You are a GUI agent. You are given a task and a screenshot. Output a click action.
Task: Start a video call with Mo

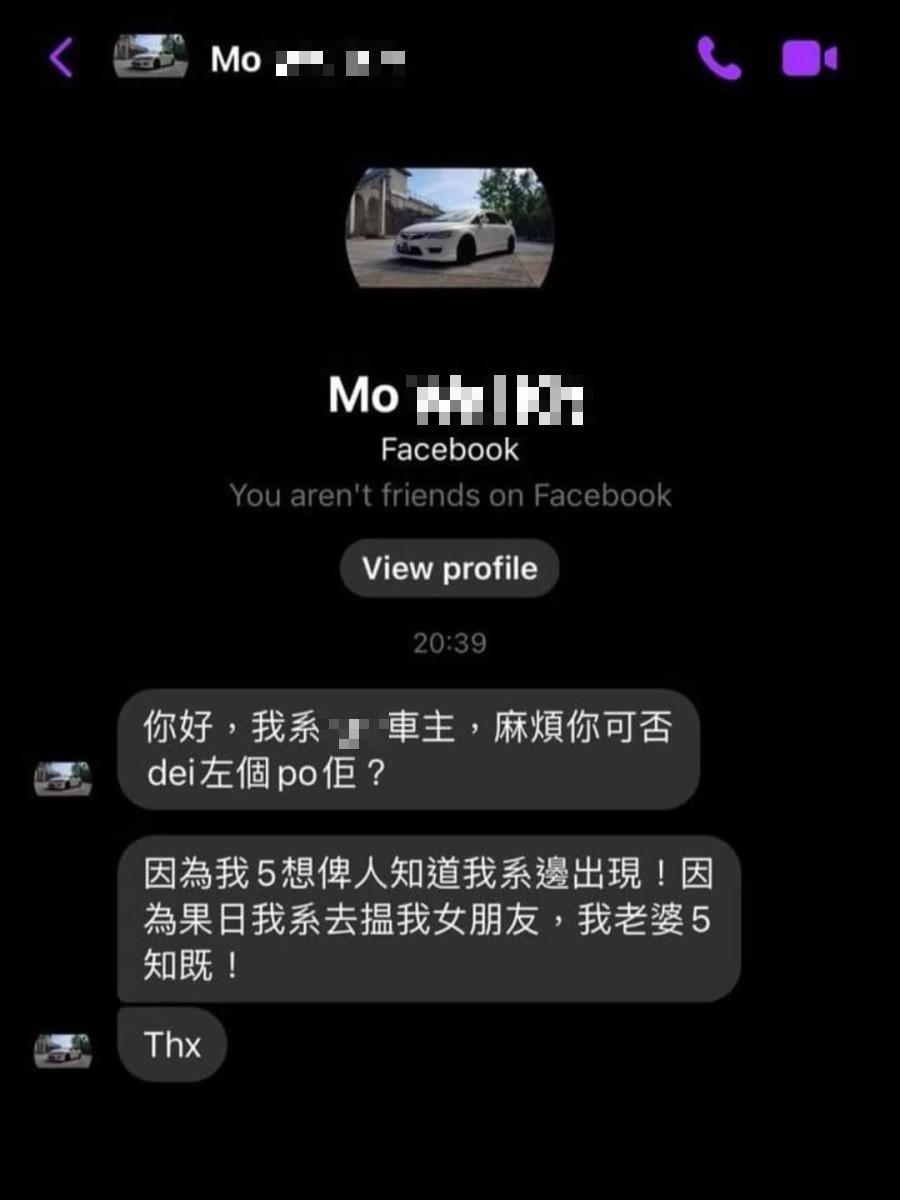pyautogui.click(x=809, y=58)
